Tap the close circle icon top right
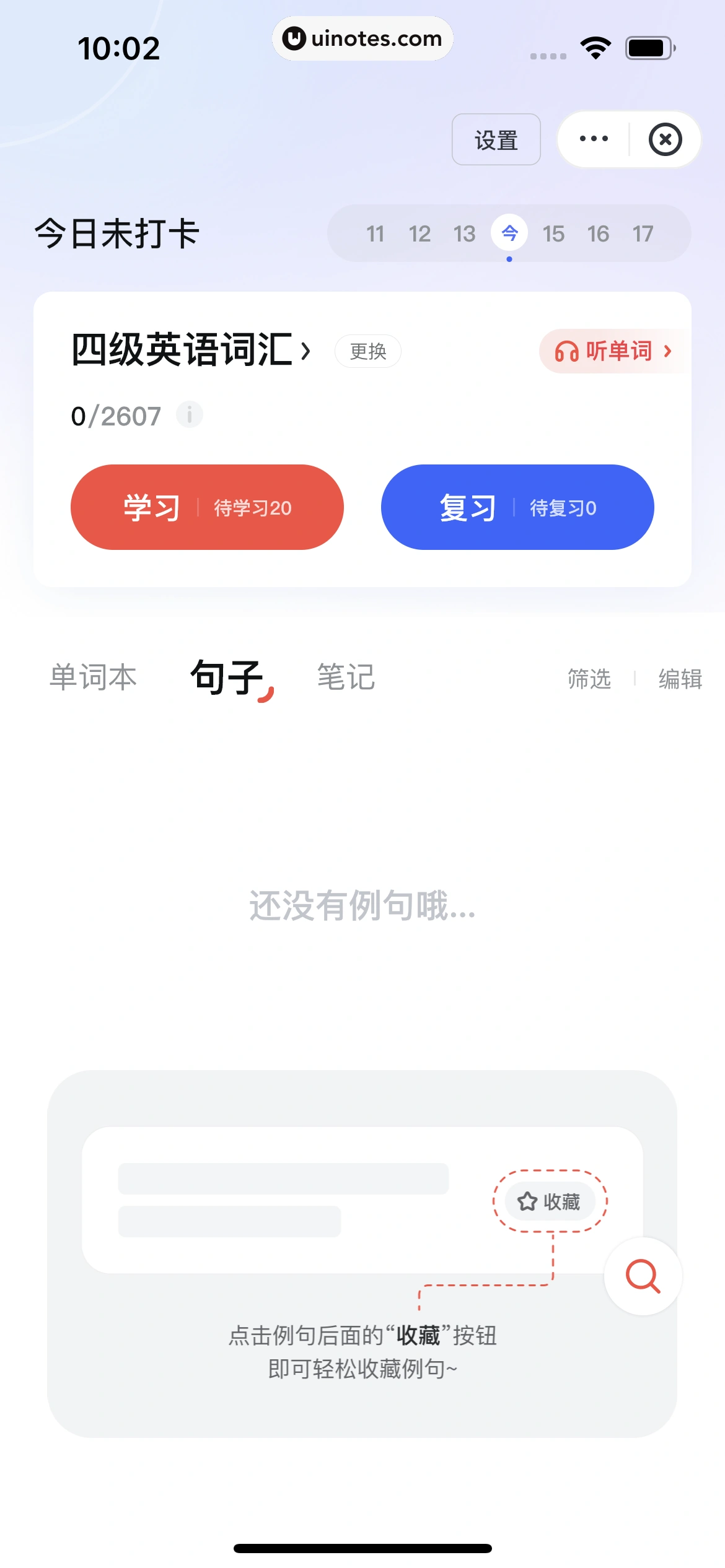 pos(666,139)
